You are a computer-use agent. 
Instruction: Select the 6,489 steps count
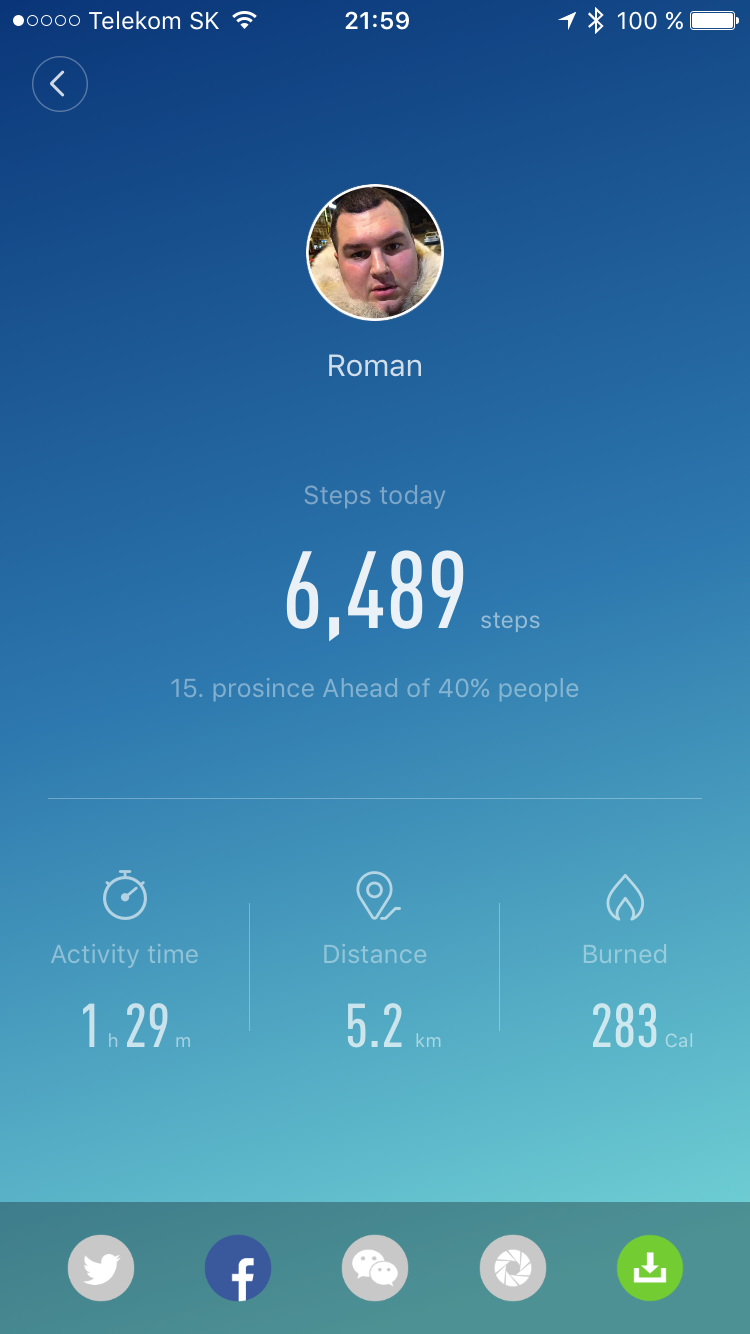374,590
